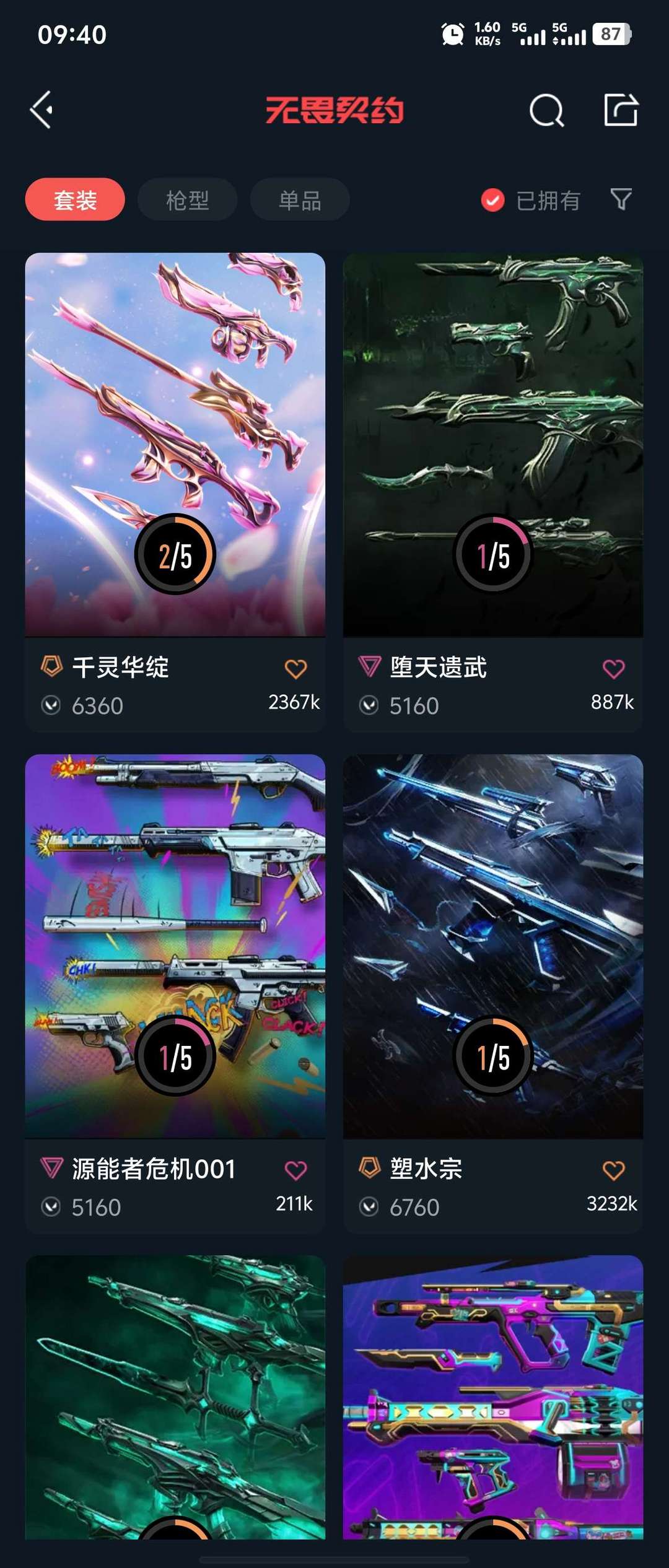Open the 塑水宗 bundle card
Viewport: 669px width, 1568px height.
pos(493,946)
